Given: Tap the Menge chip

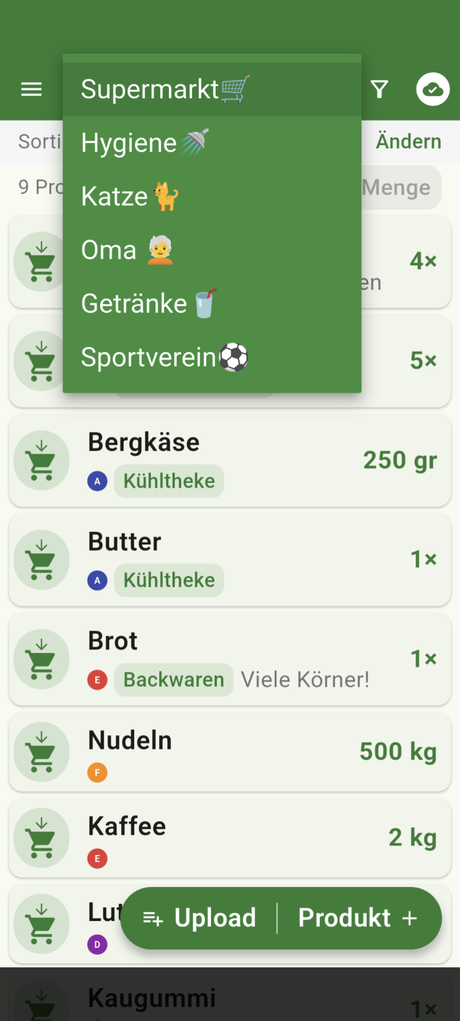Looking at the screenshot, I should (396, 188).
